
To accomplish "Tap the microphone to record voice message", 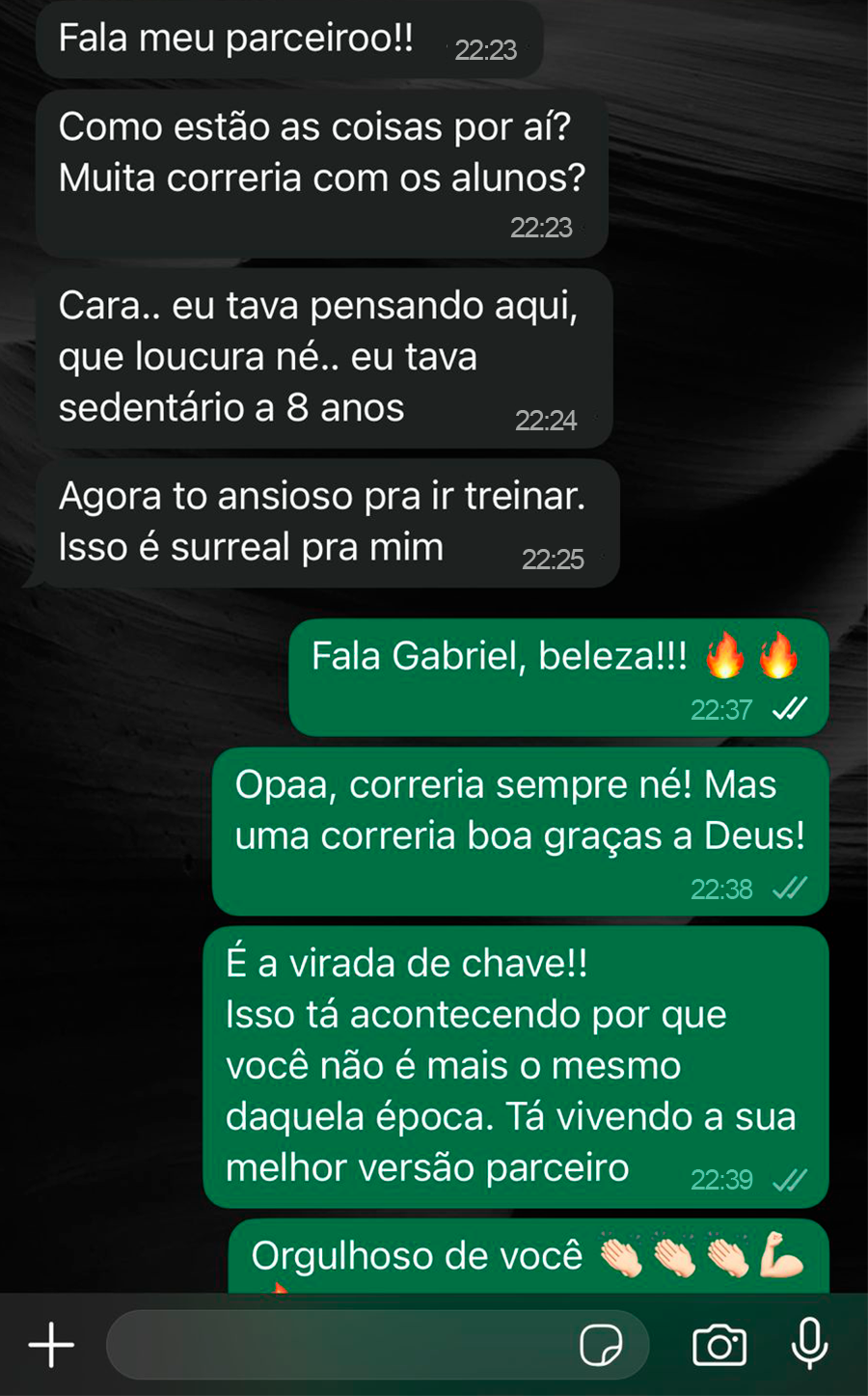I will (x=809, y=1344).
